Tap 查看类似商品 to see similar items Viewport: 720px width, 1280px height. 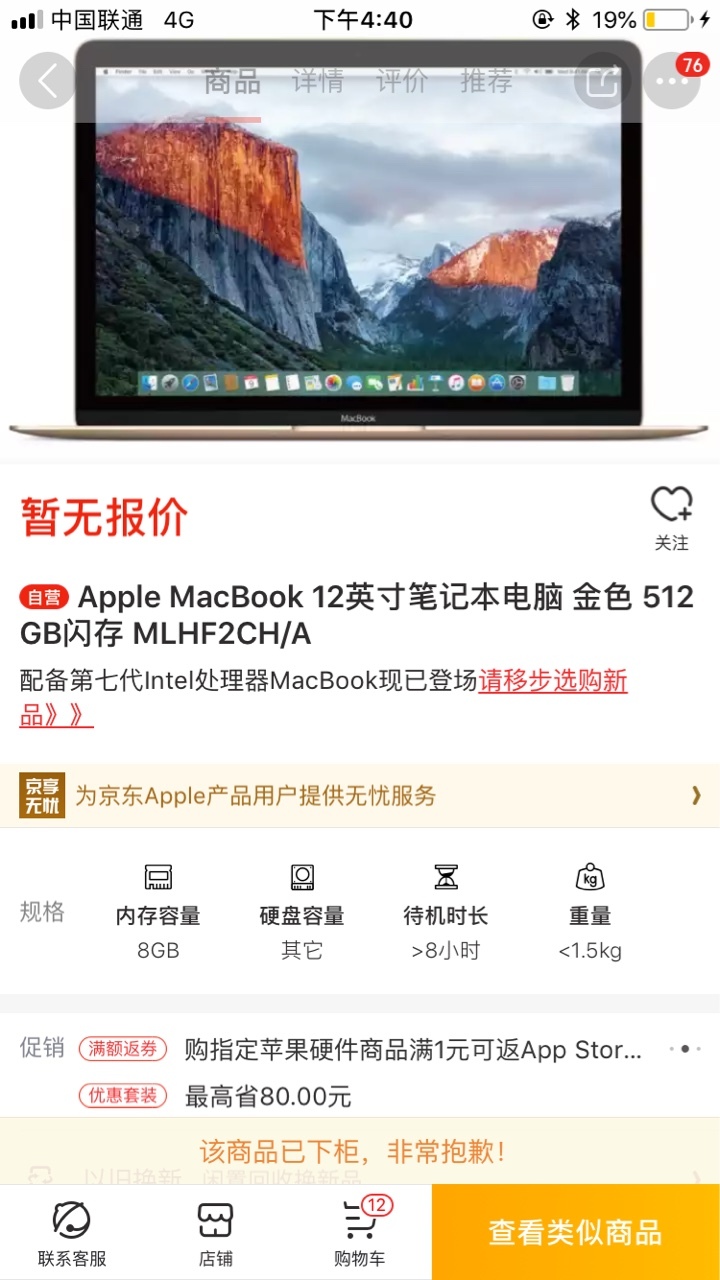click(x=576, y=1232)
